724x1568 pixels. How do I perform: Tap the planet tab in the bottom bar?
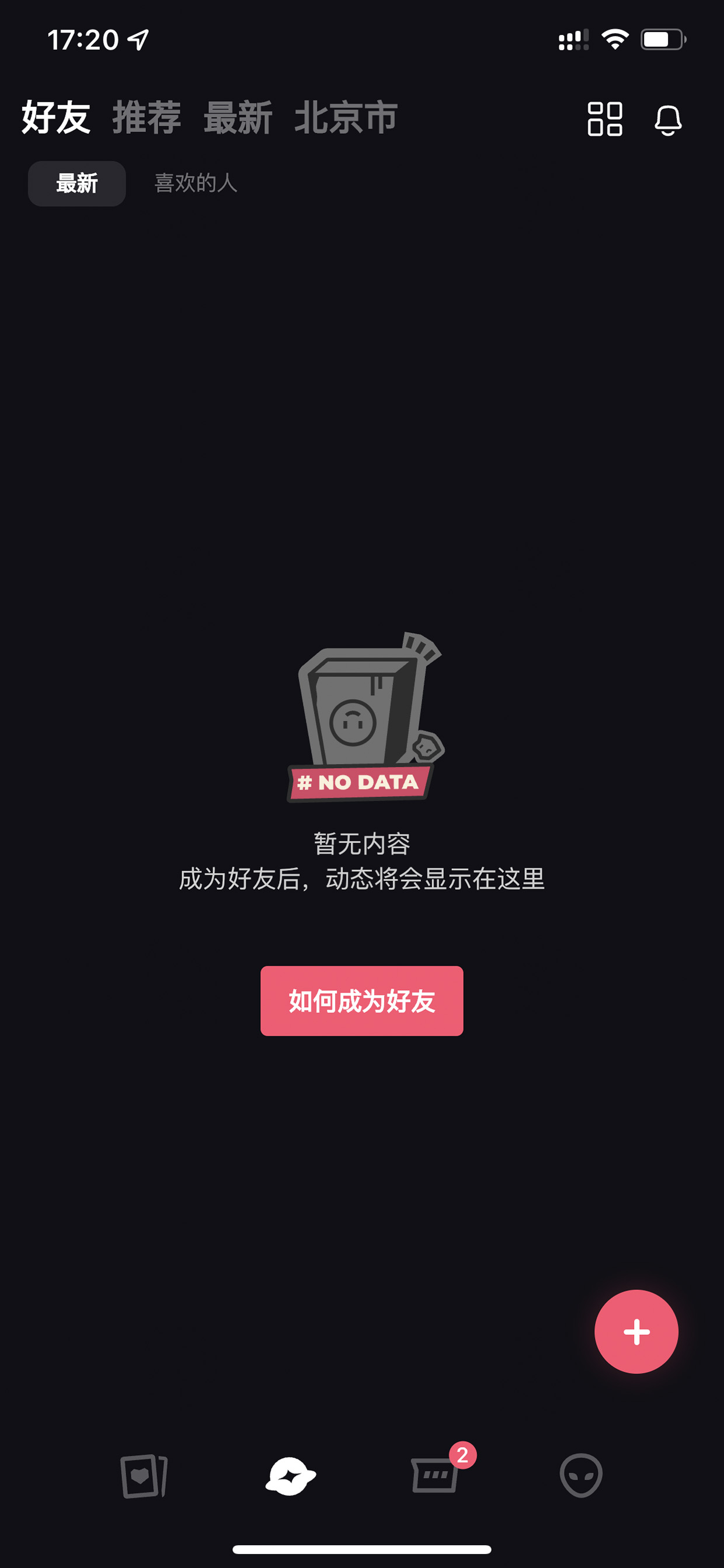(x=291, y=1476)
